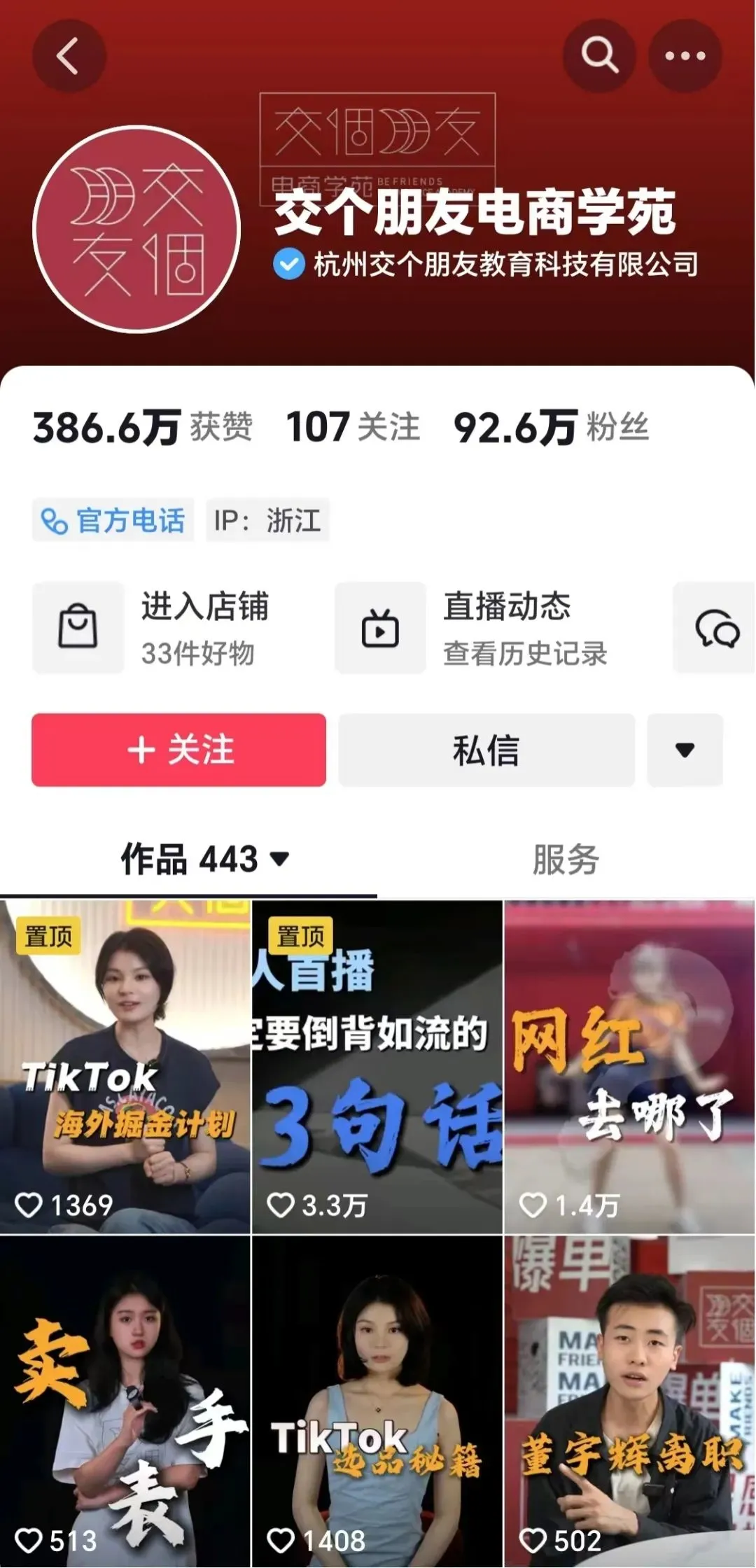Open pinned video about 3句话
The height and width of the screenshot is (1568, 756).
click(x=377, y=1067)
